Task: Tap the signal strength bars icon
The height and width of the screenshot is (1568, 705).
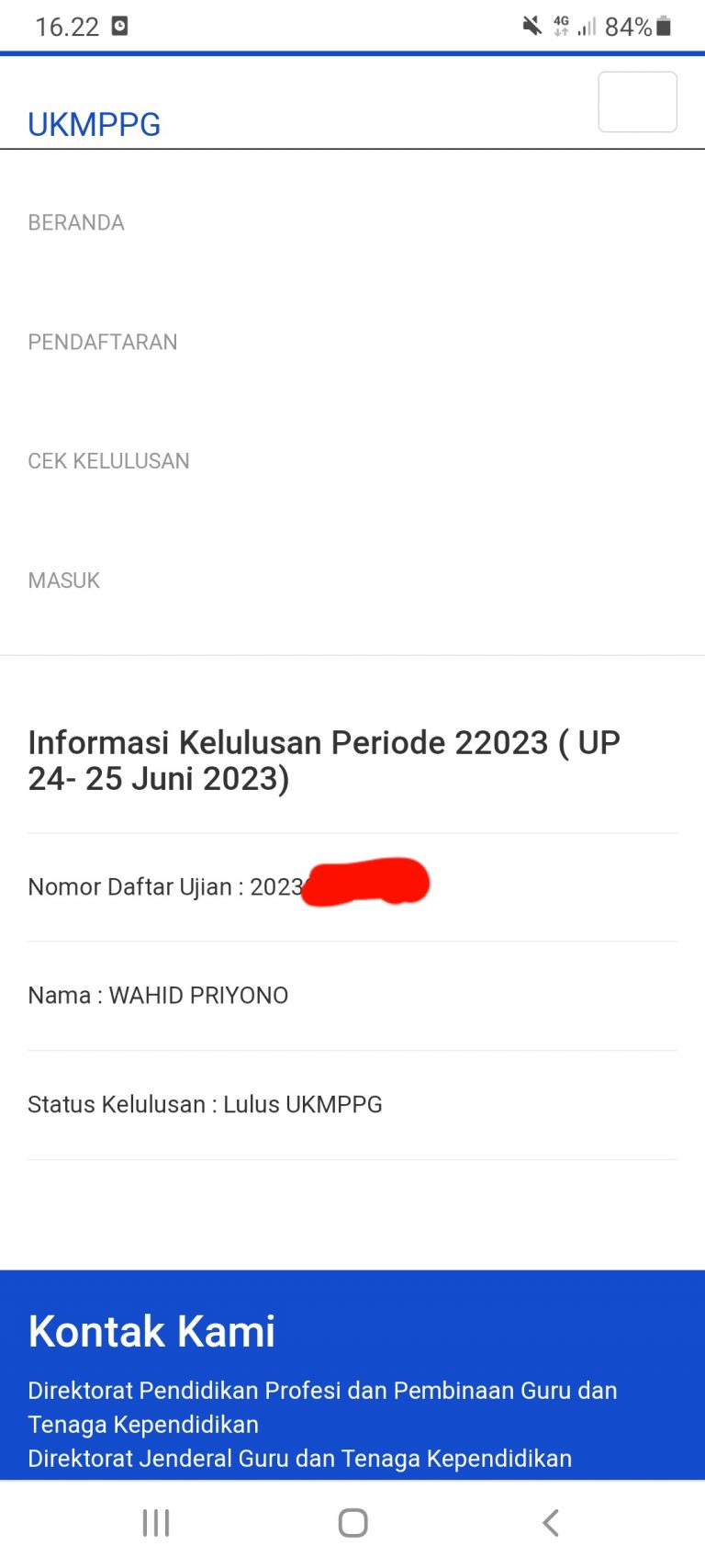Action: [587, 26]
